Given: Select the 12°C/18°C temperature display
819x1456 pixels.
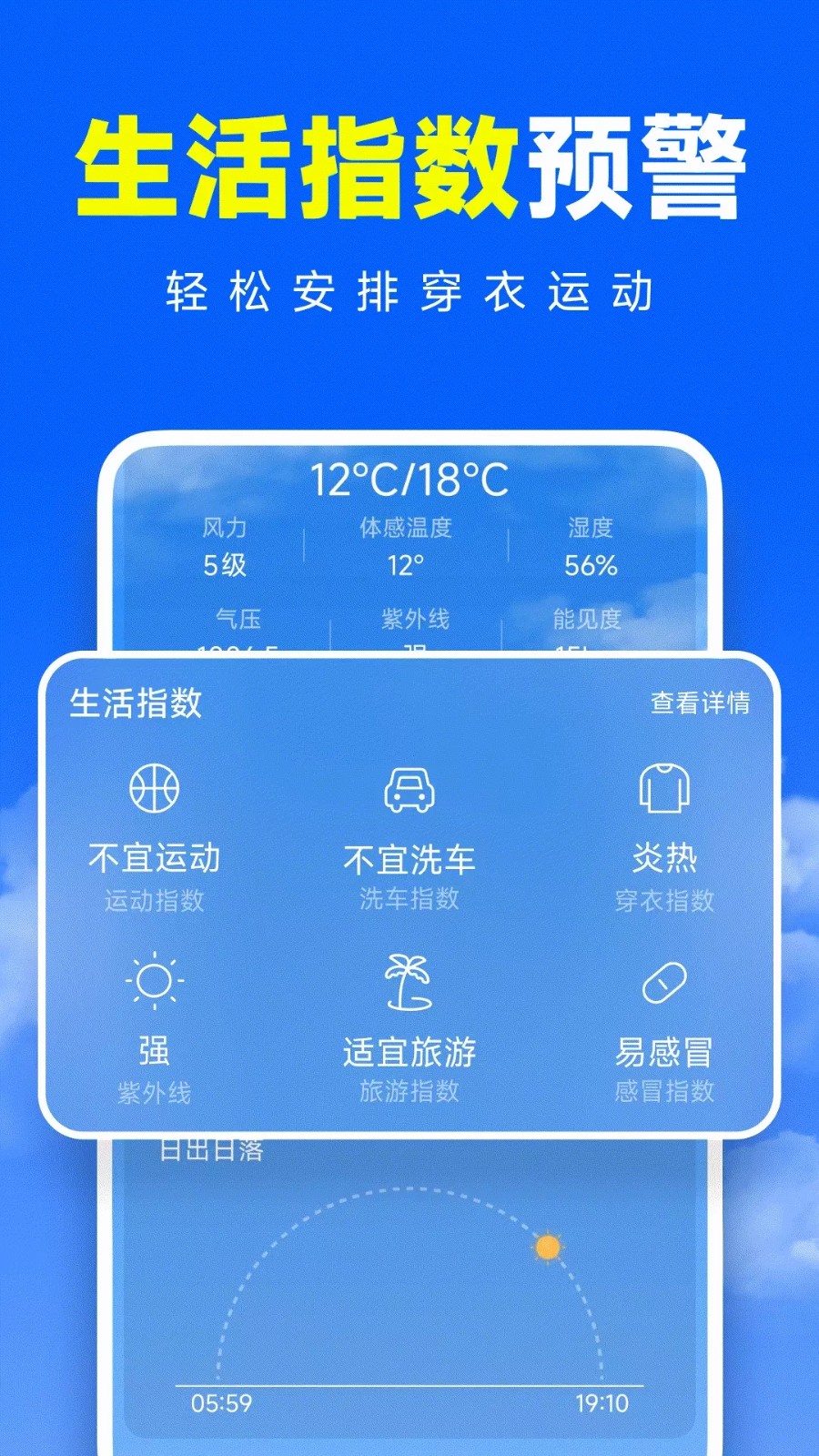Looking at the screenshot, I should 409,478.
